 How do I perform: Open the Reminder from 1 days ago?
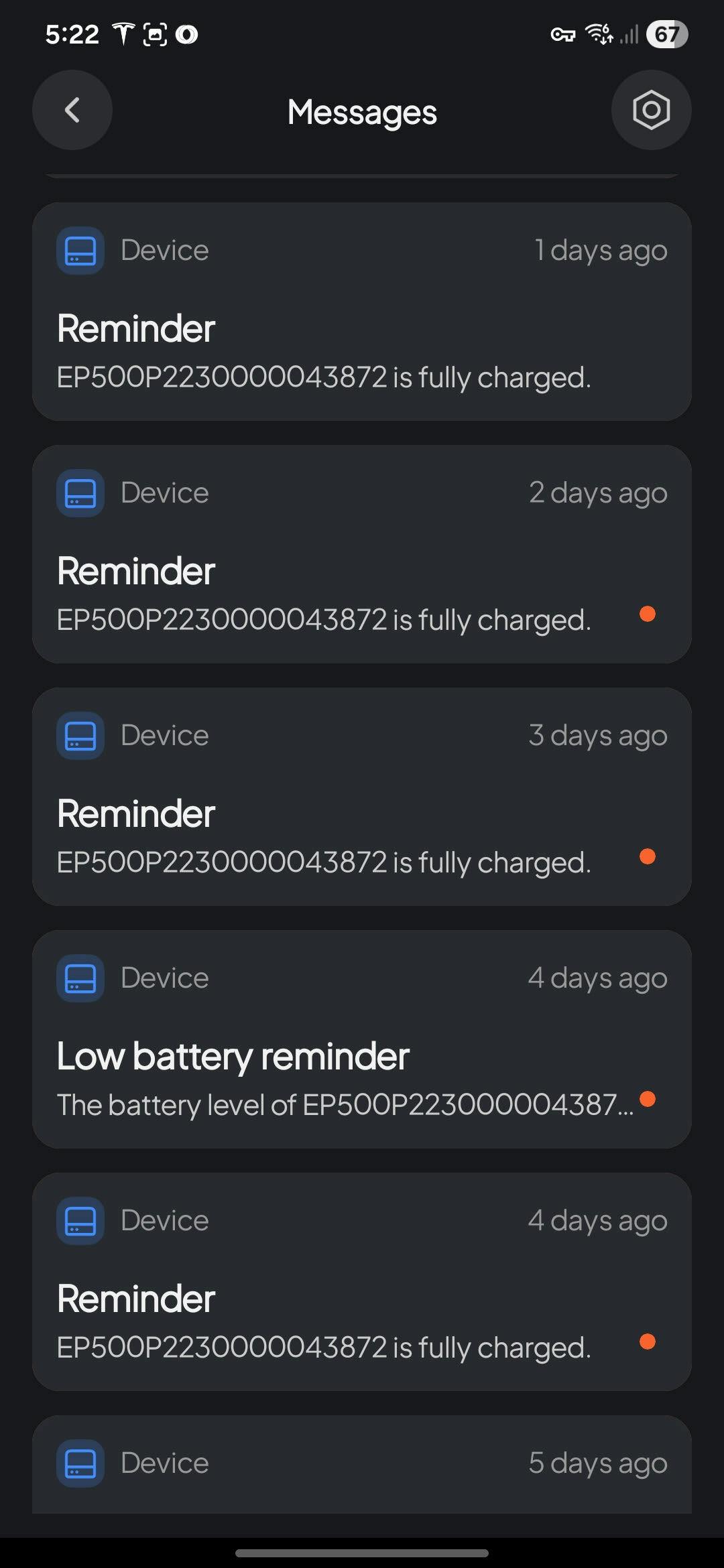[x=362, y=312]
